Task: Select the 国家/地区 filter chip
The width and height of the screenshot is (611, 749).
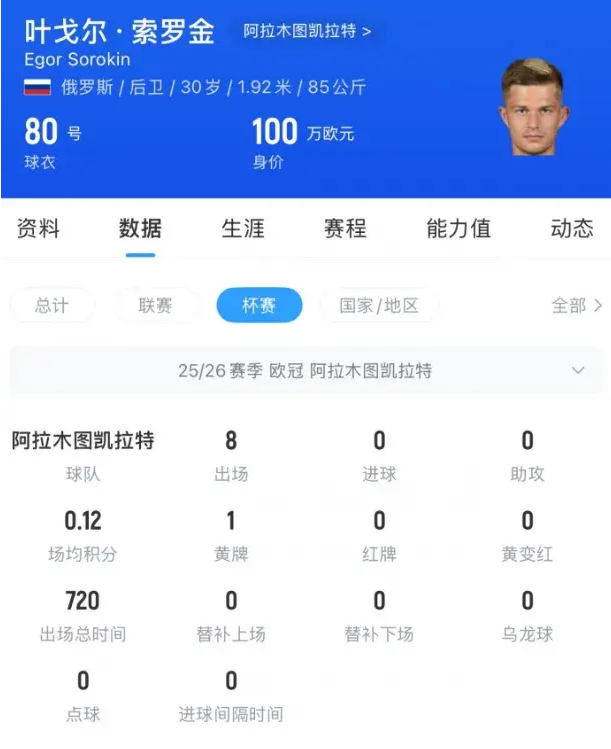Action: (378, 306)
